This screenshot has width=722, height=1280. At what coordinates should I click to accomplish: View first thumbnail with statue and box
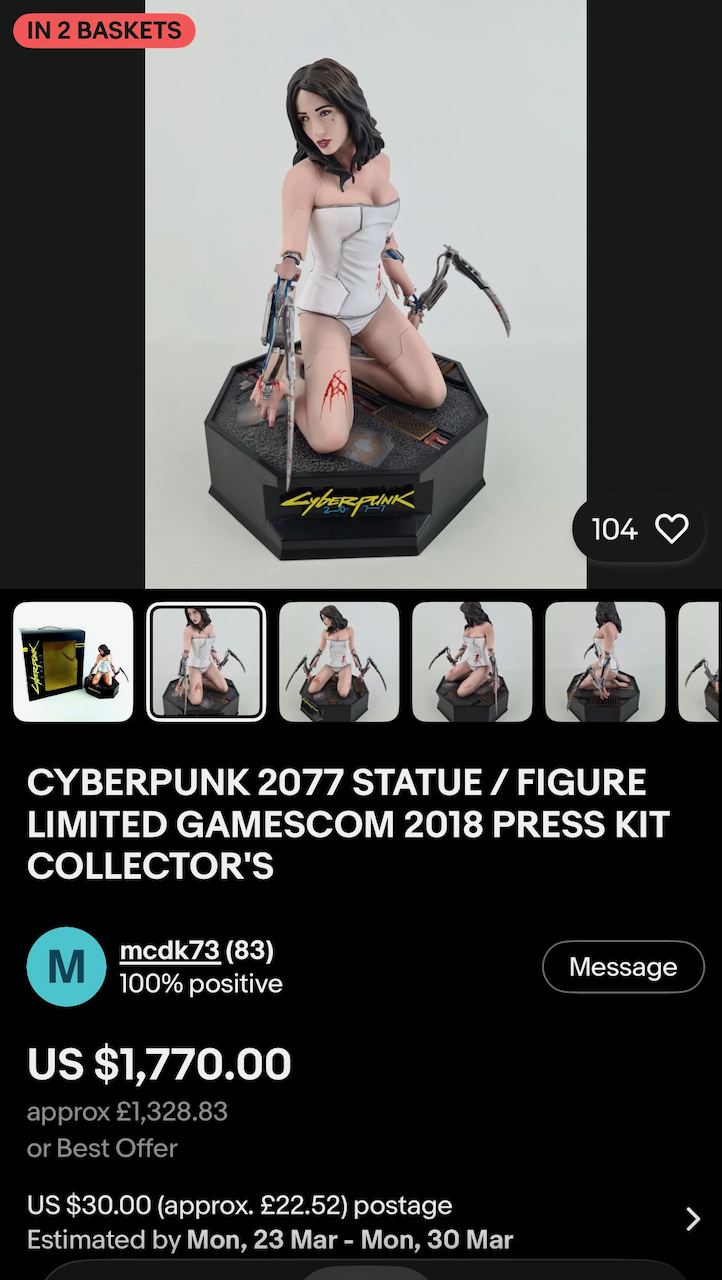[x=73, y=662]
